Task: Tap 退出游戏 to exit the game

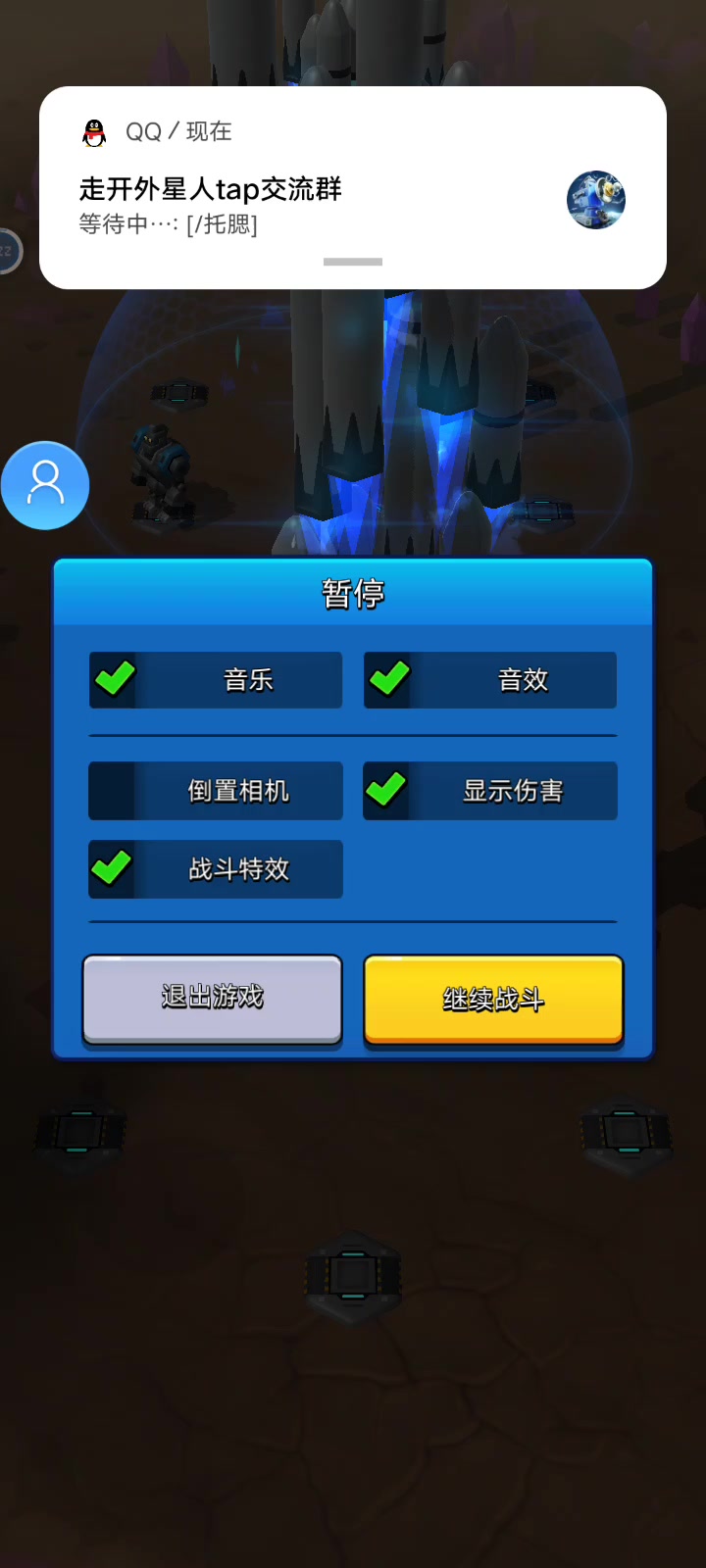Action: (213, 999)
